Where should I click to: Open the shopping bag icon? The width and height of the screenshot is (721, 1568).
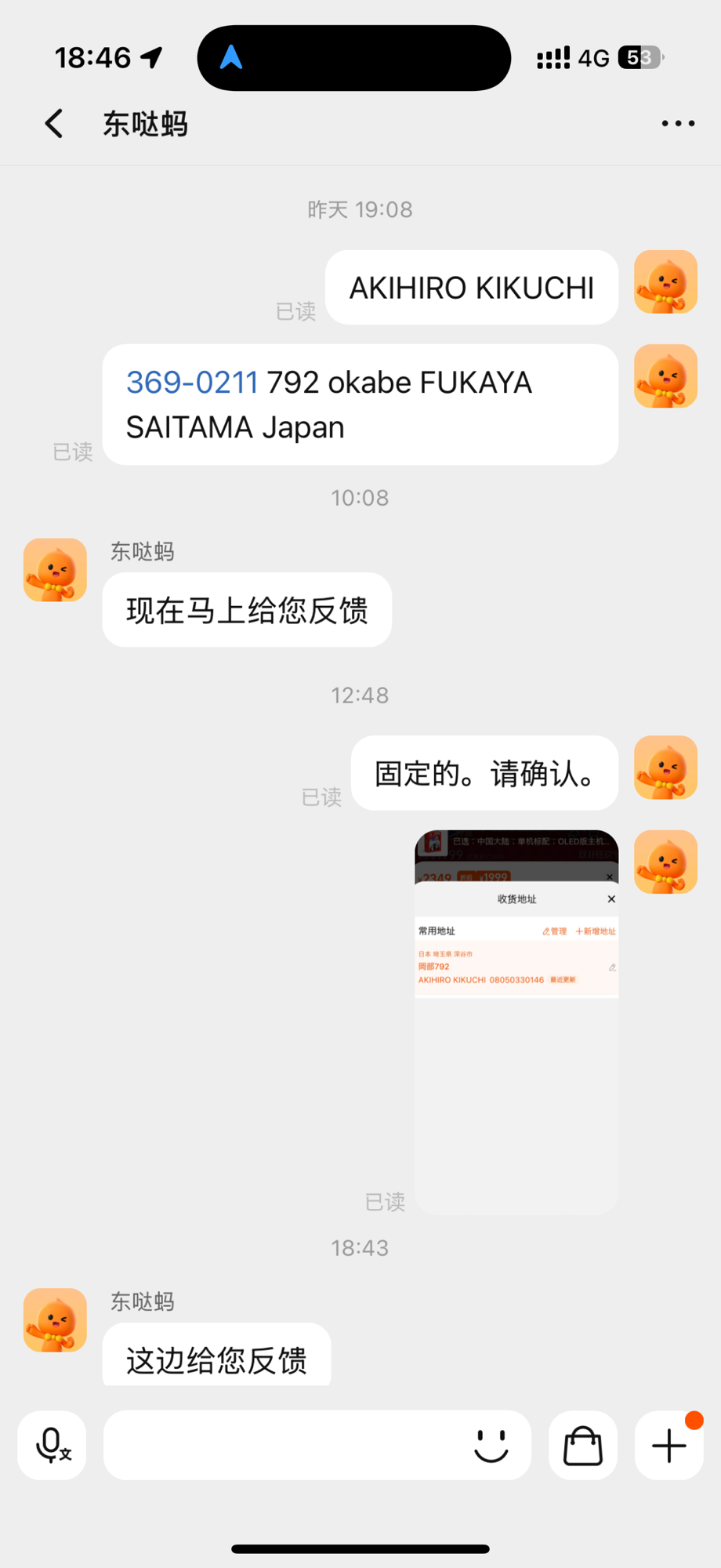[583, 1445]
